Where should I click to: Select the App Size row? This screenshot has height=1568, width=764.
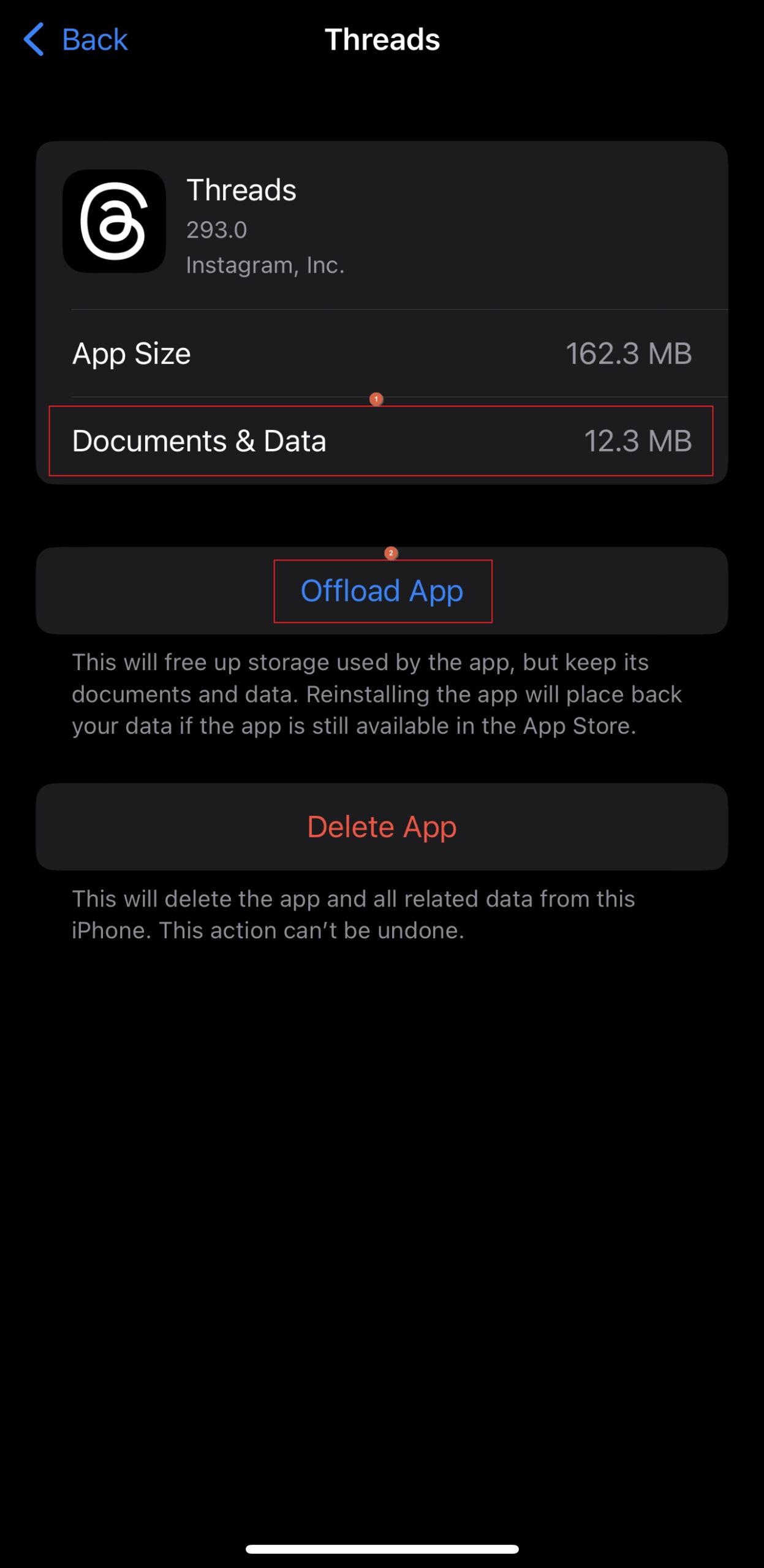382,353
